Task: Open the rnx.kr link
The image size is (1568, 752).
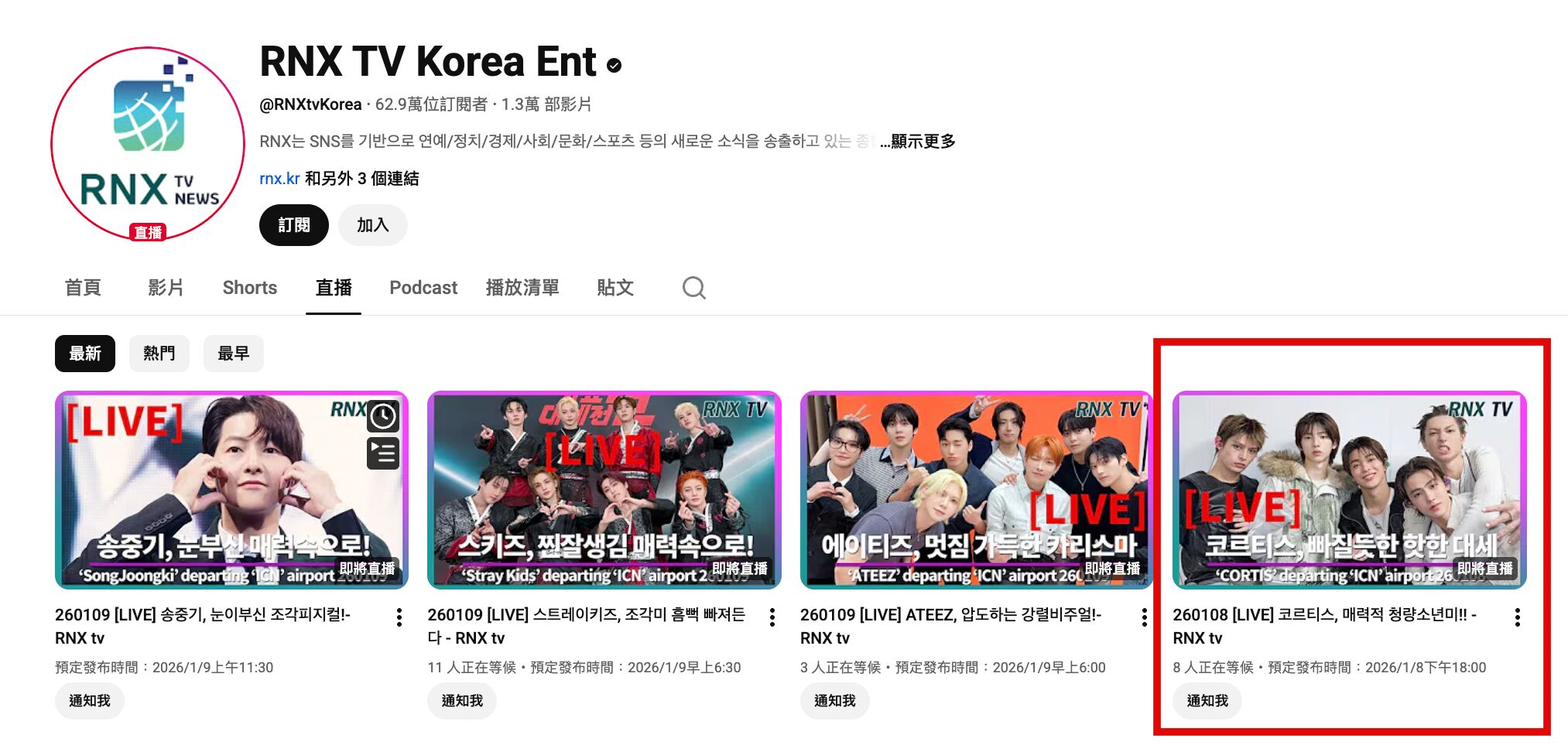Action: [x=279, y=179]
